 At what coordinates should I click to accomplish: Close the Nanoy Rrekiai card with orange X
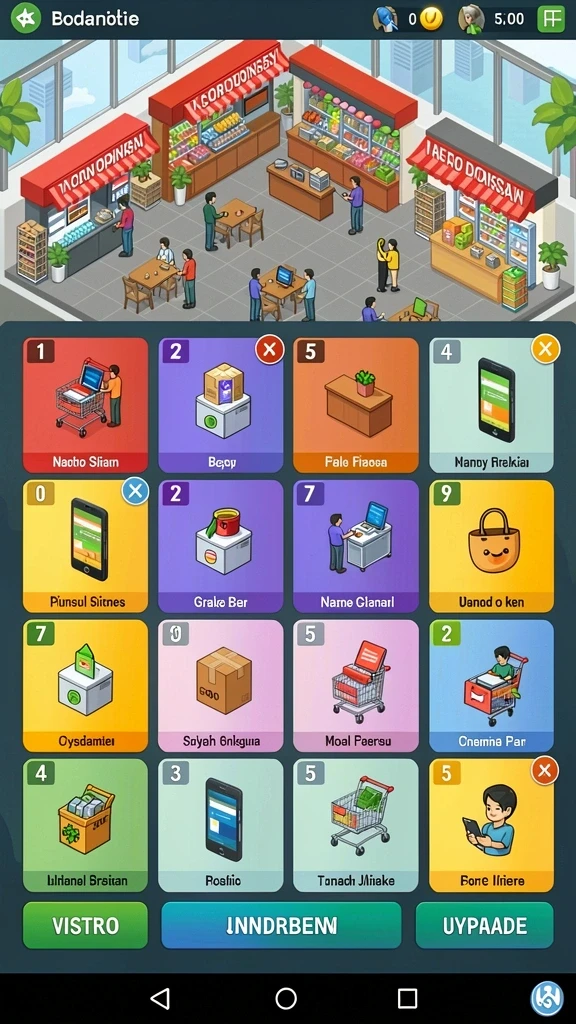[545, 349]
